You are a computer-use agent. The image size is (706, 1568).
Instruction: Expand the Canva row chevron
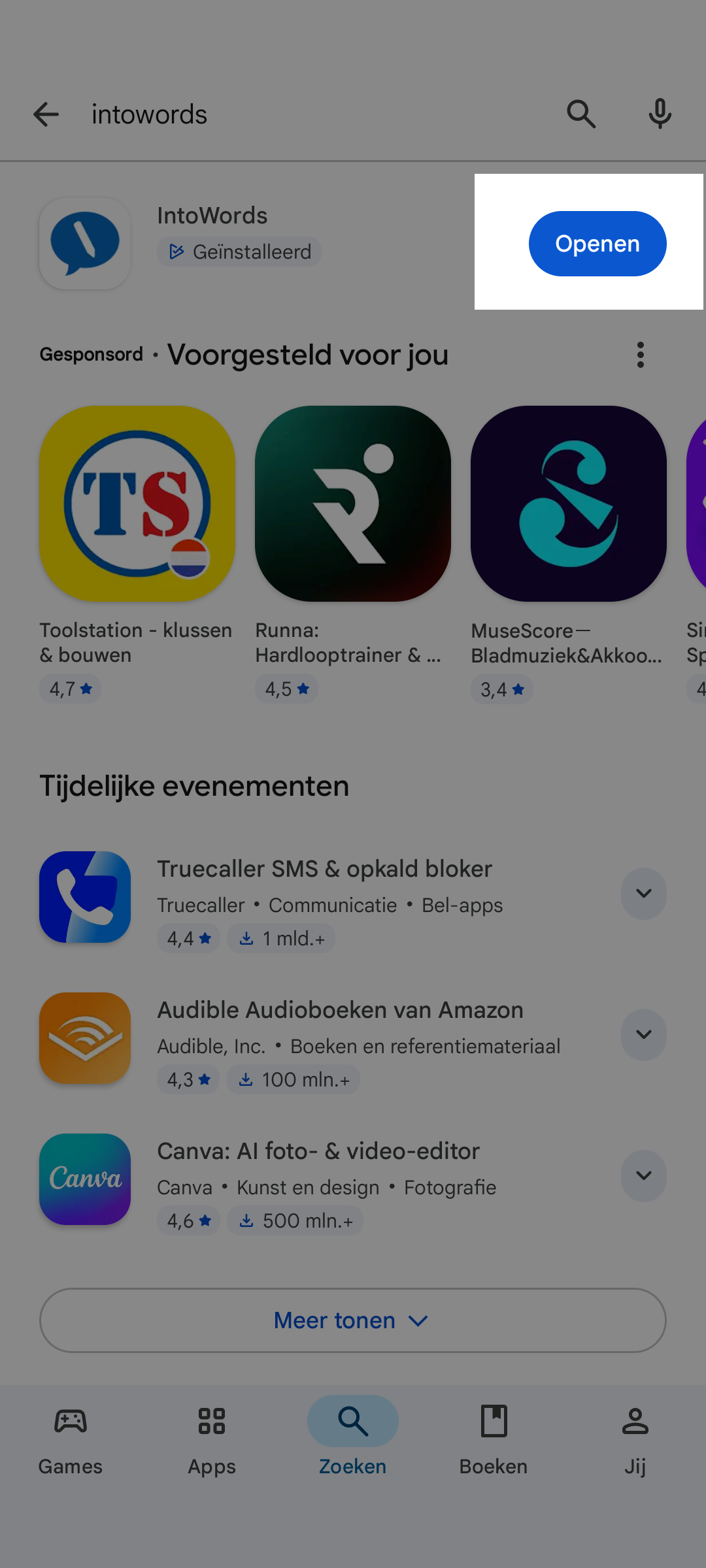click(644, 1175)
